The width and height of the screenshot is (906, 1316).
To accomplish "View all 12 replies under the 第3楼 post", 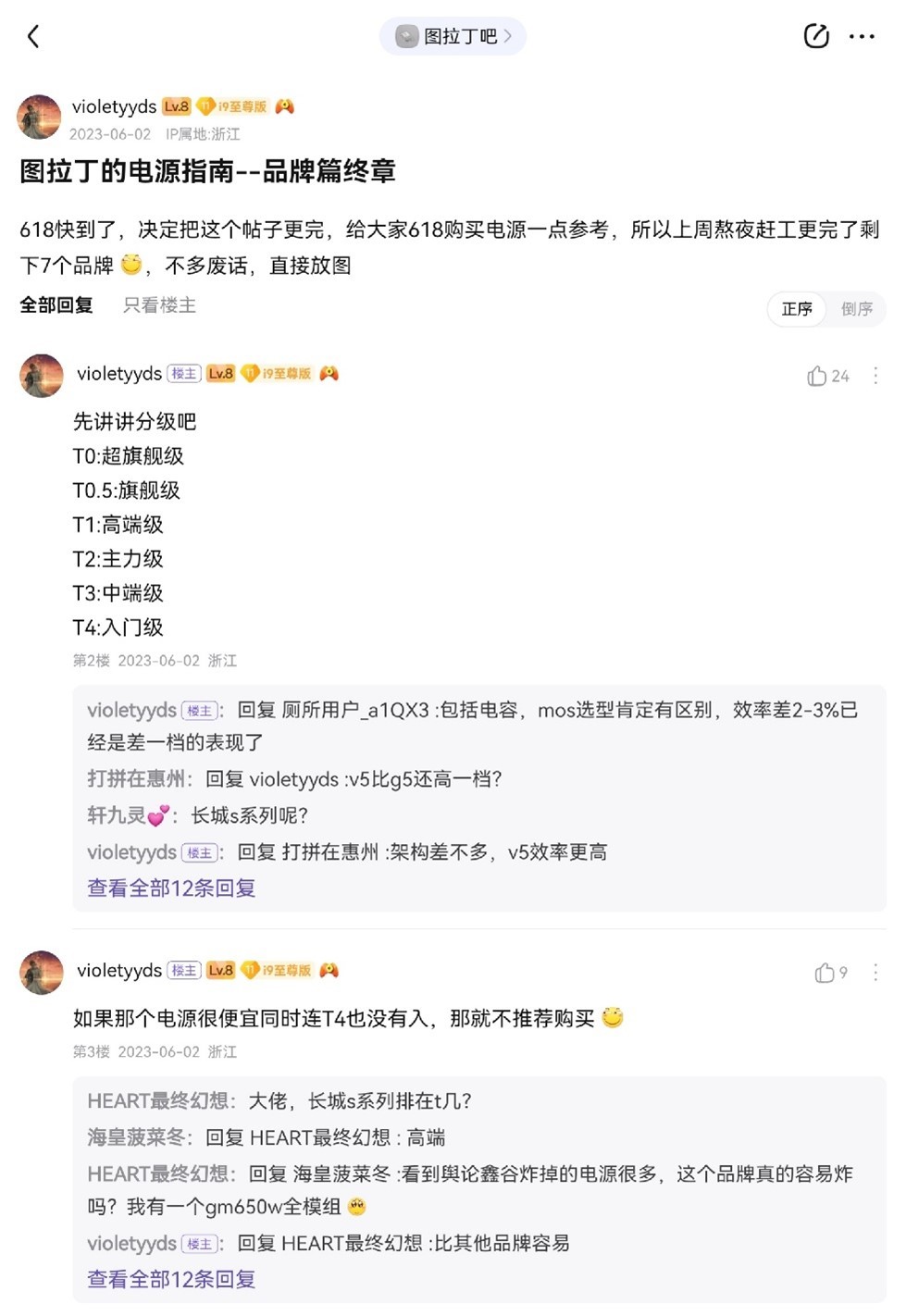I will pos(171,1280).
